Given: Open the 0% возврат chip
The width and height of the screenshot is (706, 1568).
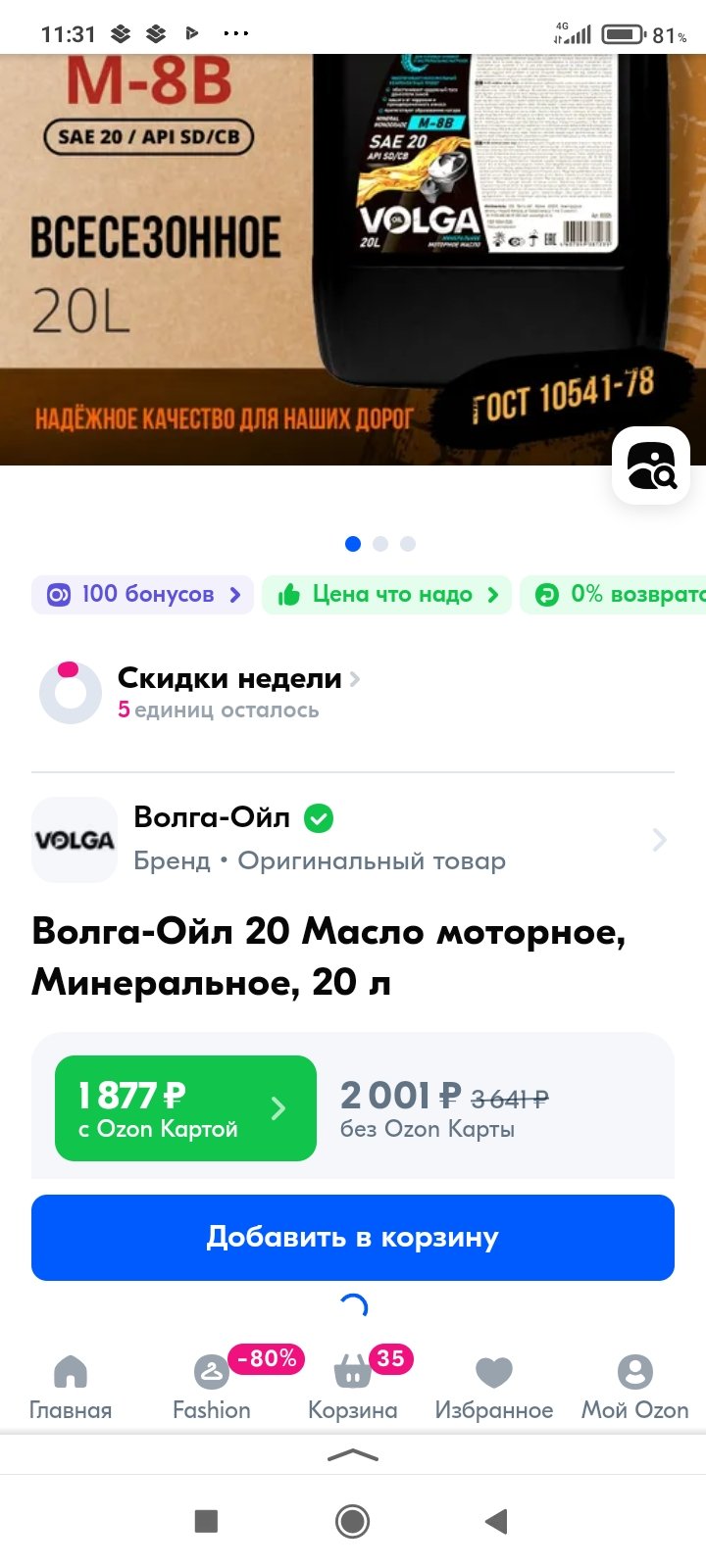Looking at the screenshot, I should click(613, 595).
